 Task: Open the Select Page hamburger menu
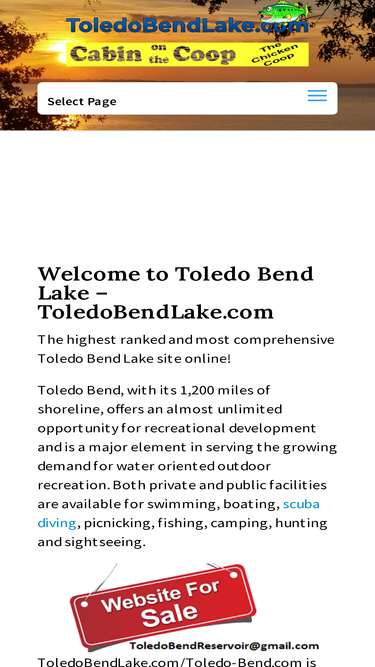(x=317, y=96)
